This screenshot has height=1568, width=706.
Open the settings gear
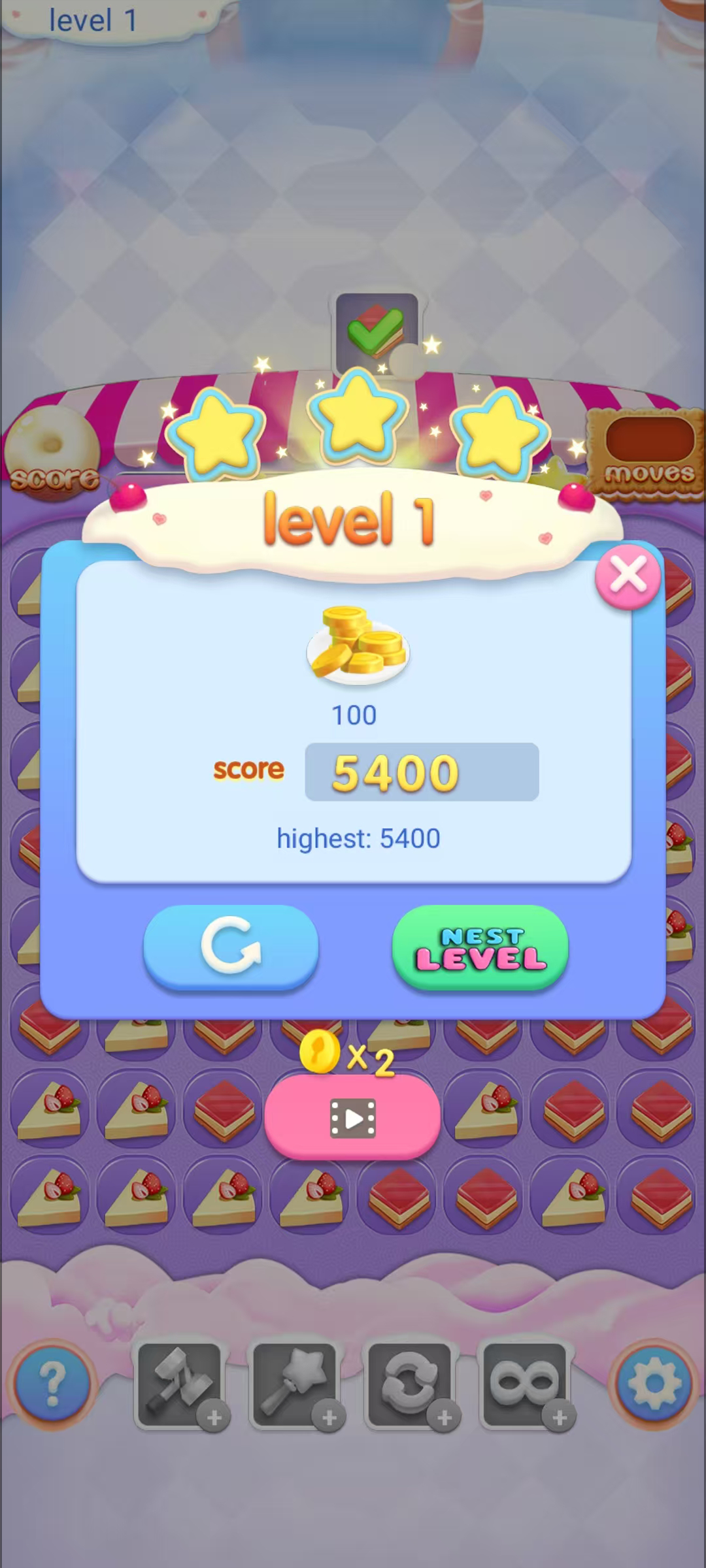654,1382
